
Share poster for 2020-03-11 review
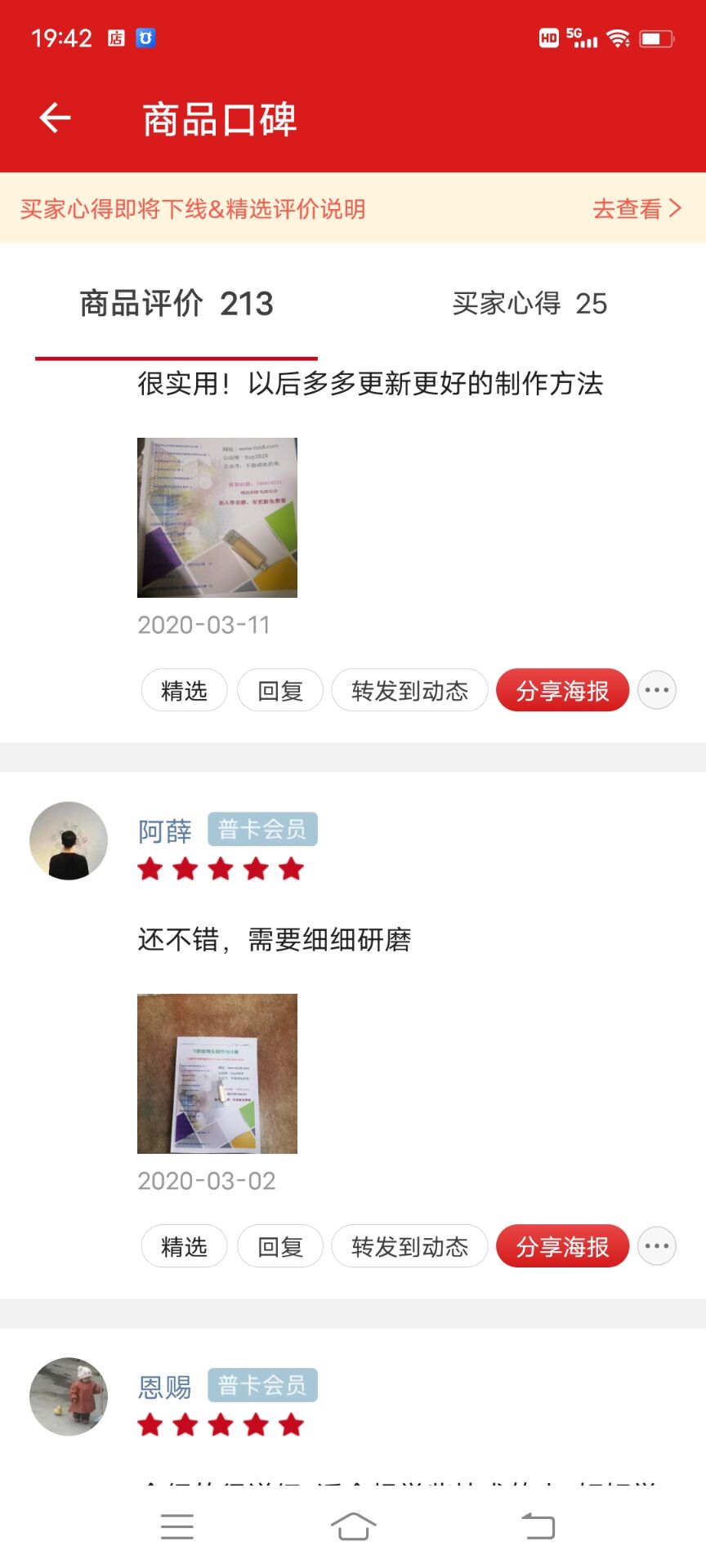pos(562,691)
